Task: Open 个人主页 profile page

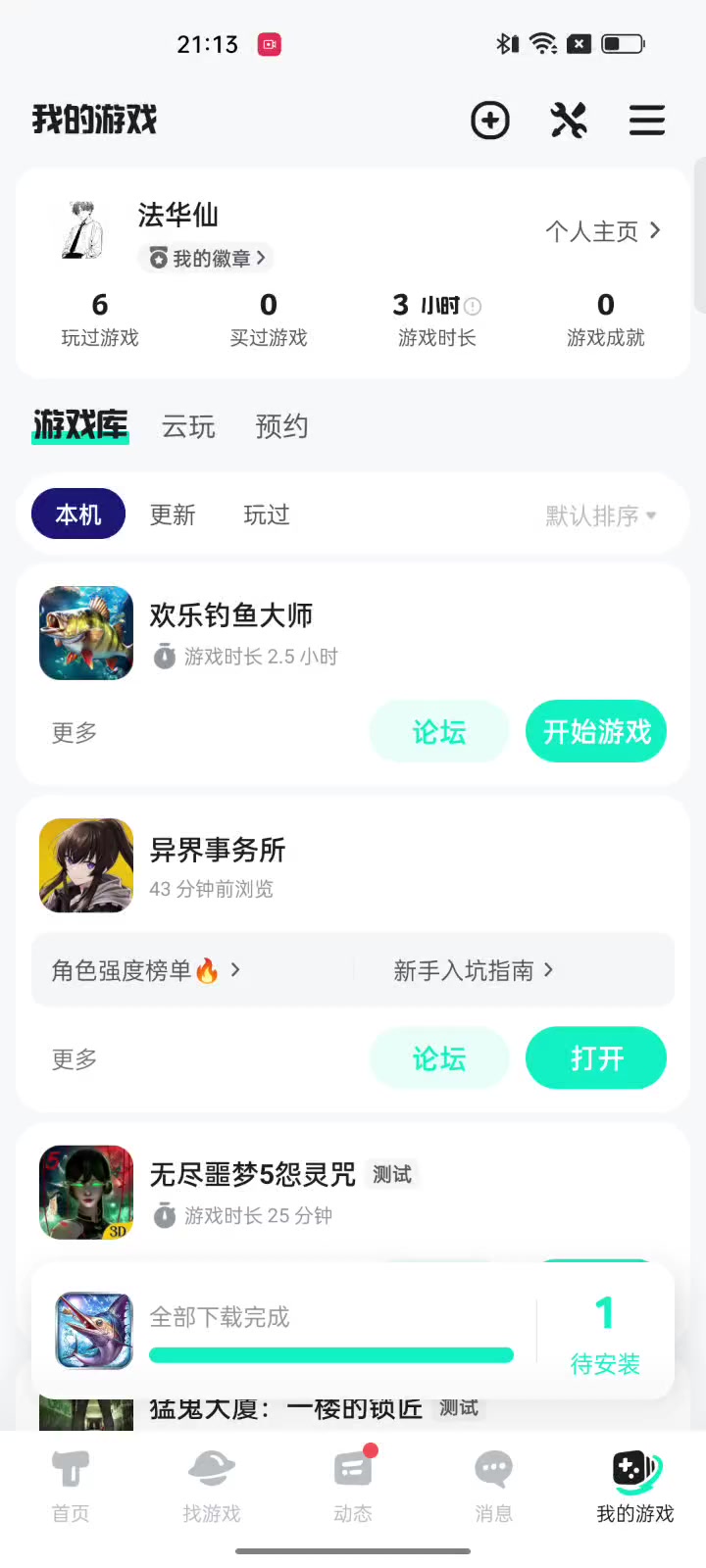Action: (x=603, y=231)
